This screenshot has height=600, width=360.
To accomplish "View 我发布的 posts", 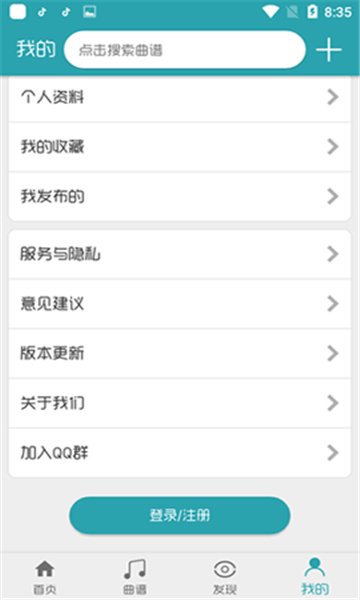I will point(180,197).
